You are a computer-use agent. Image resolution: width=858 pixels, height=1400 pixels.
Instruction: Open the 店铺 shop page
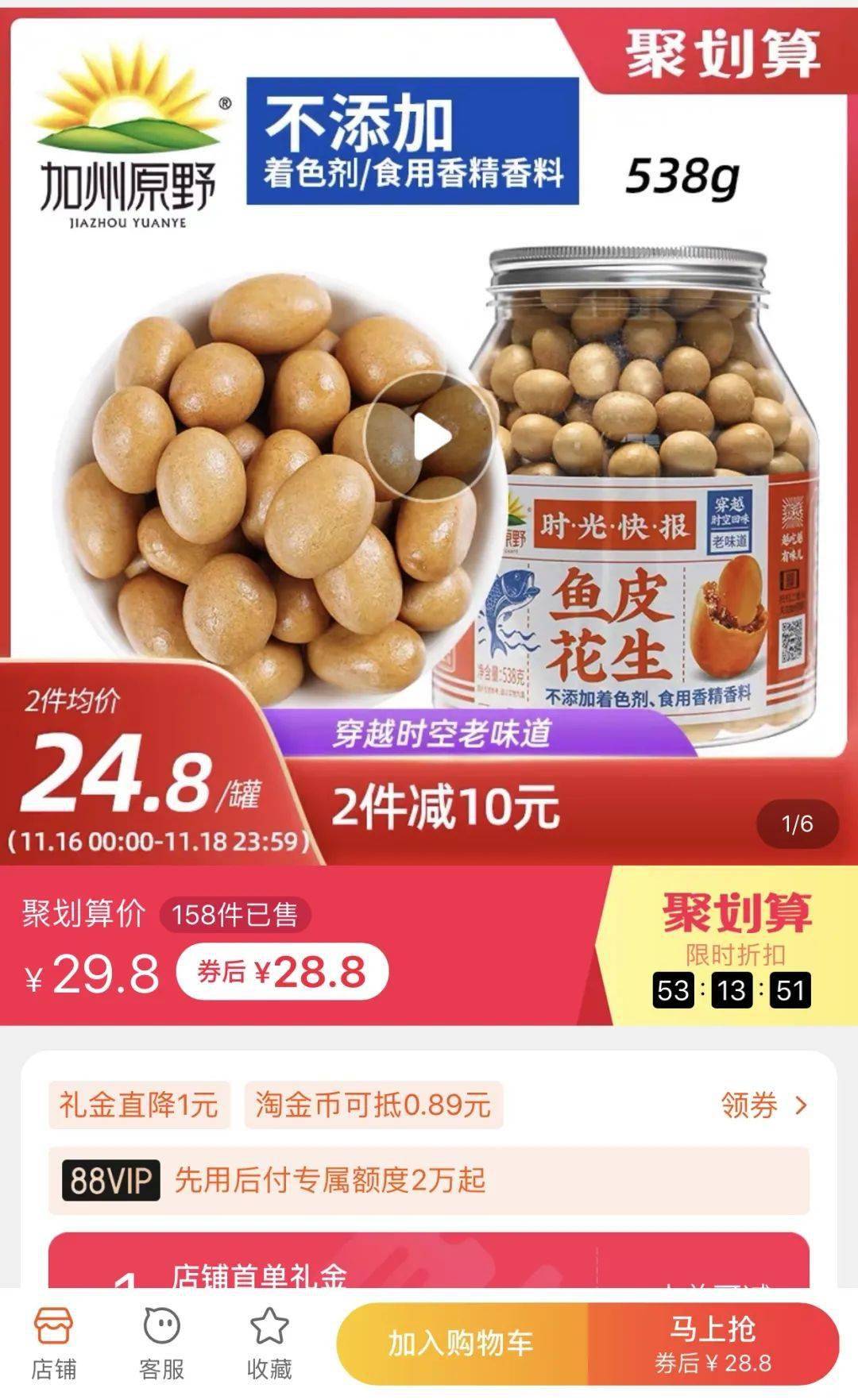pos(54,1343)
